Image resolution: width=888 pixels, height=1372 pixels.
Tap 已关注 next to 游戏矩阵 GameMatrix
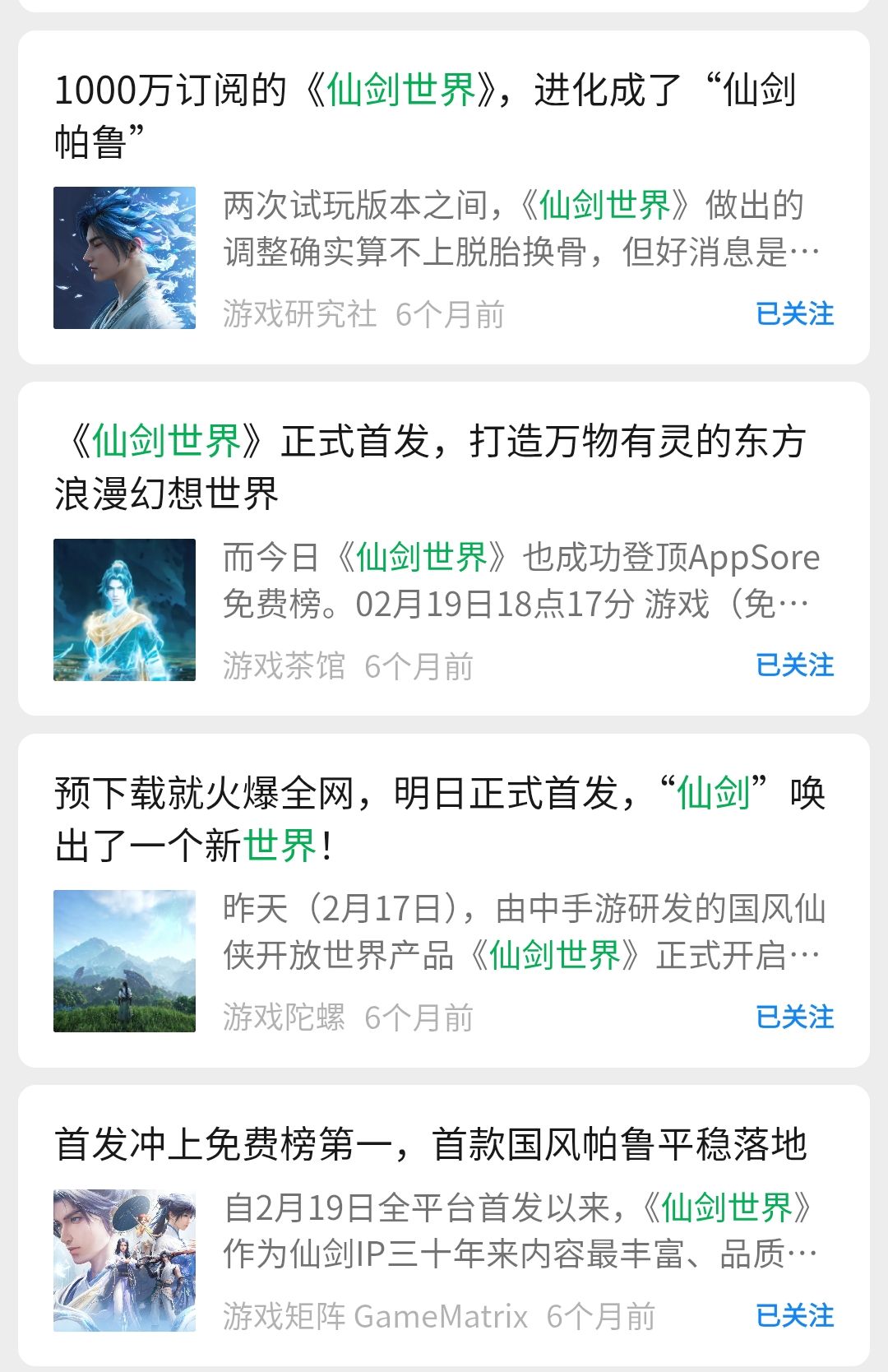793,1316
